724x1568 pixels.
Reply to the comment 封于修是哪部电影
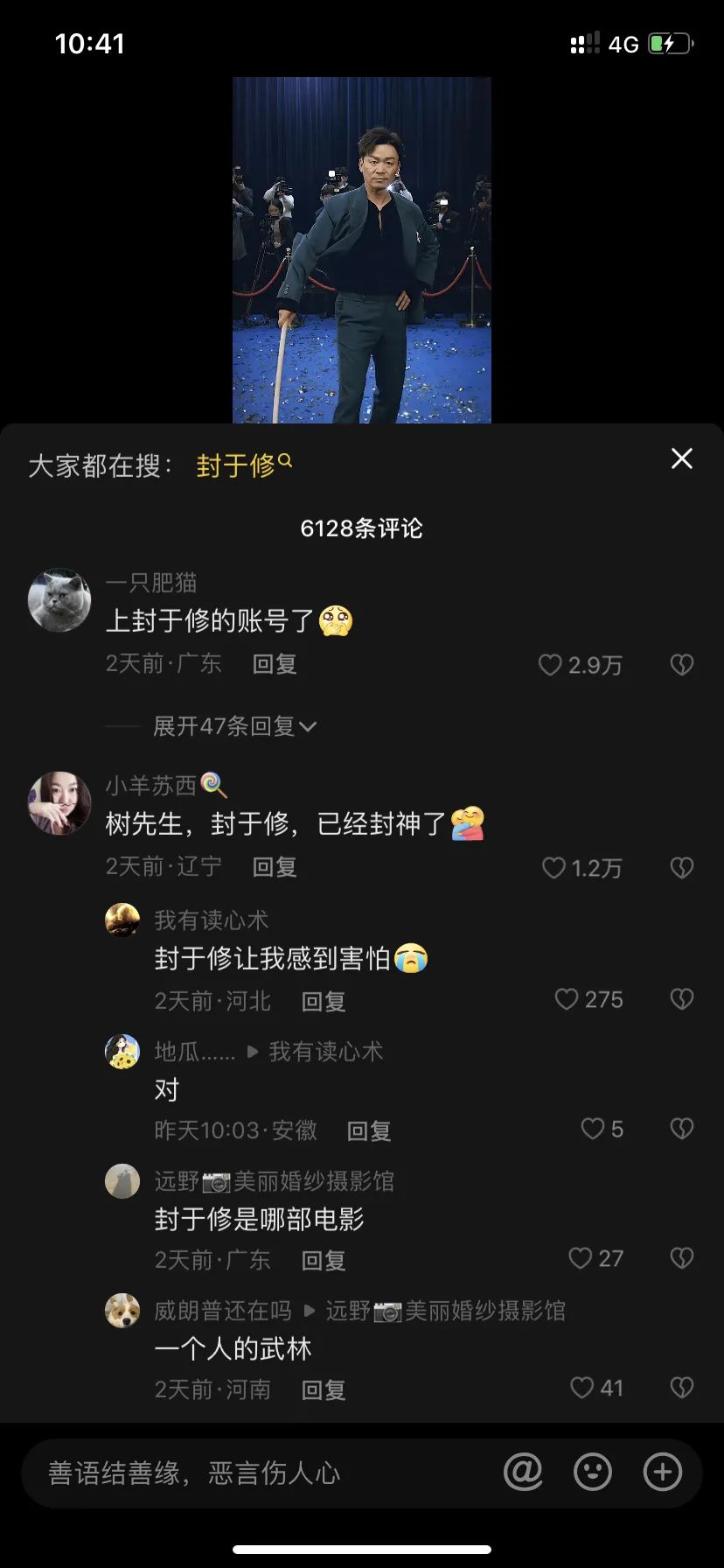(x=322, y=1260)
